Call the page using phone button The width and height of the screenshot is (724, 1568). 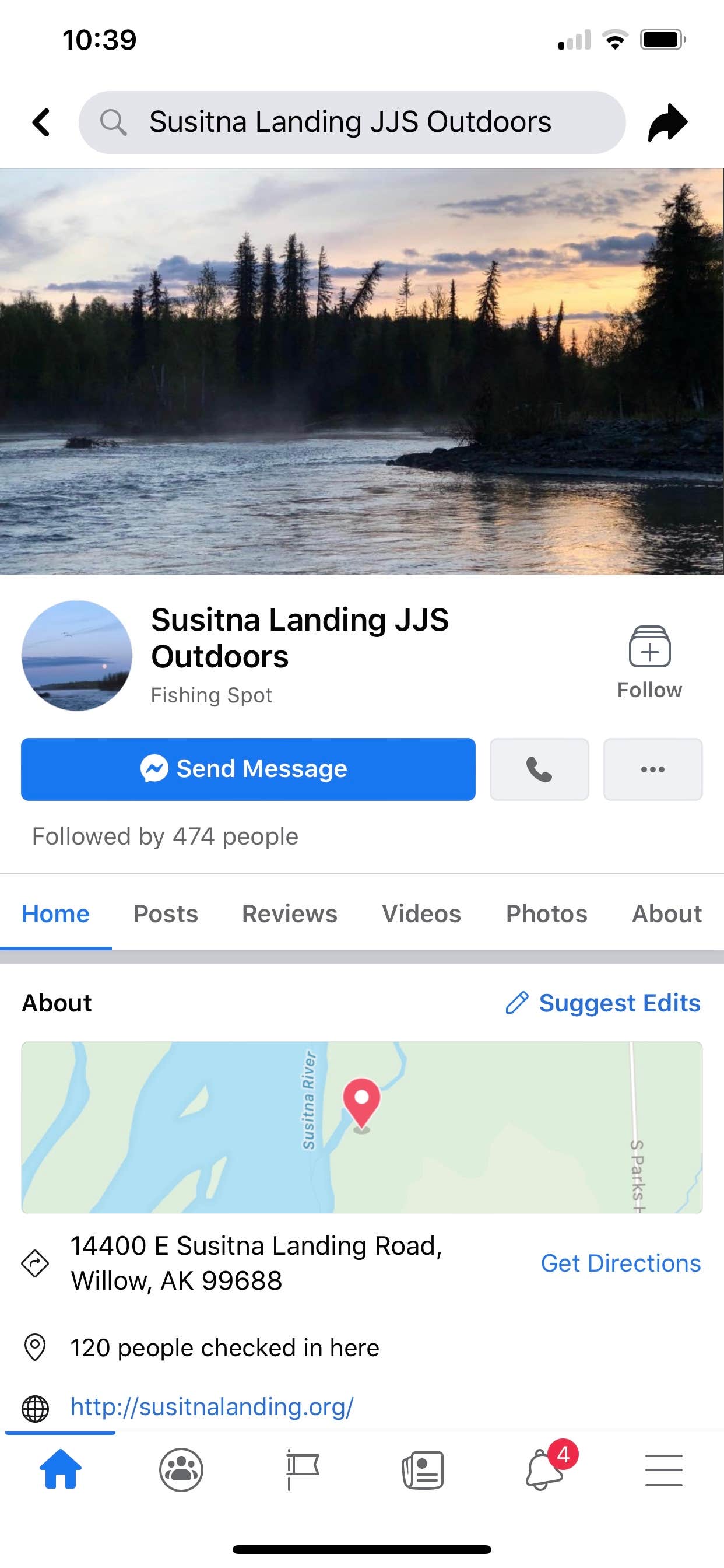(x=539, y=769)
